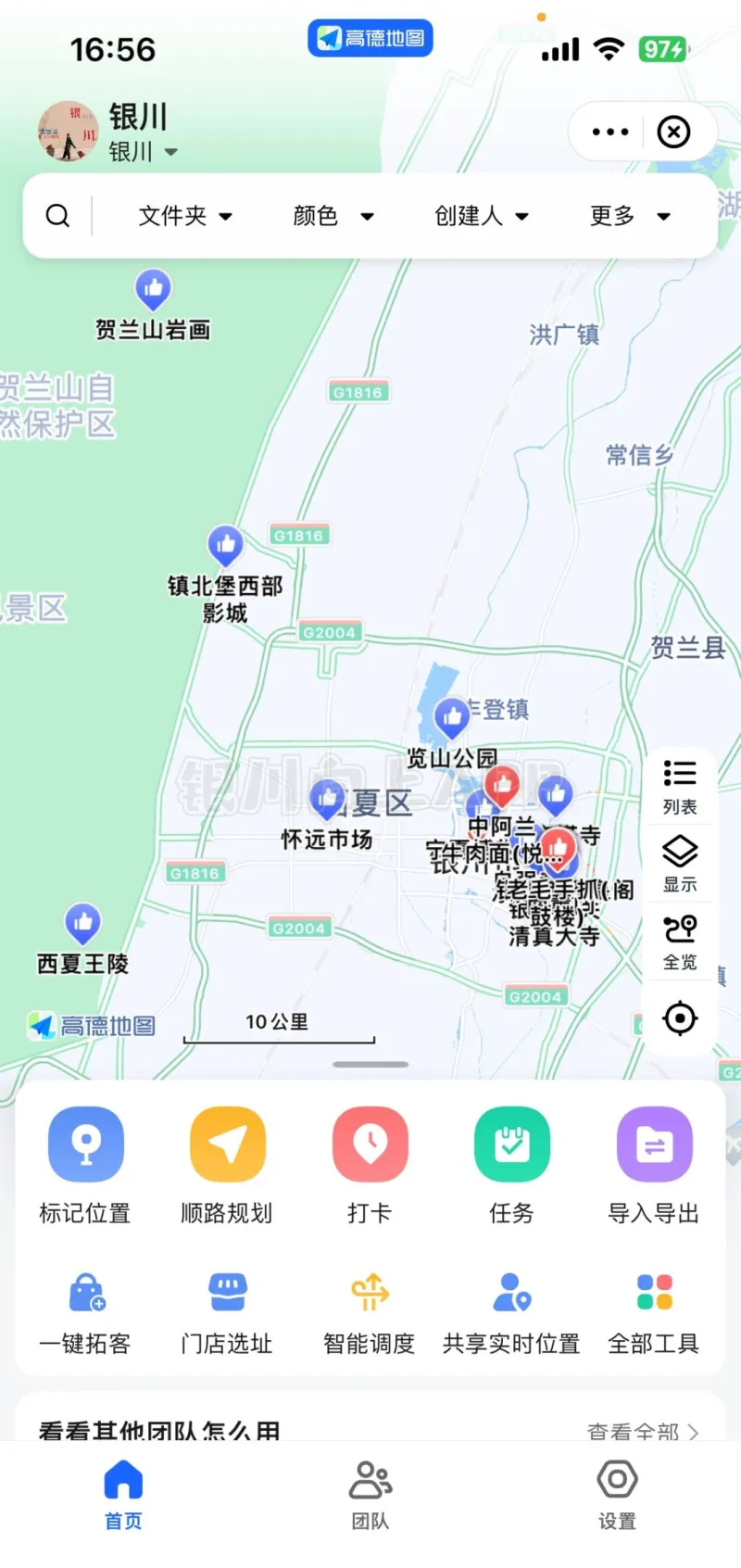741x1568 pixels.
Task: Close the mini program
Action: 673,132
